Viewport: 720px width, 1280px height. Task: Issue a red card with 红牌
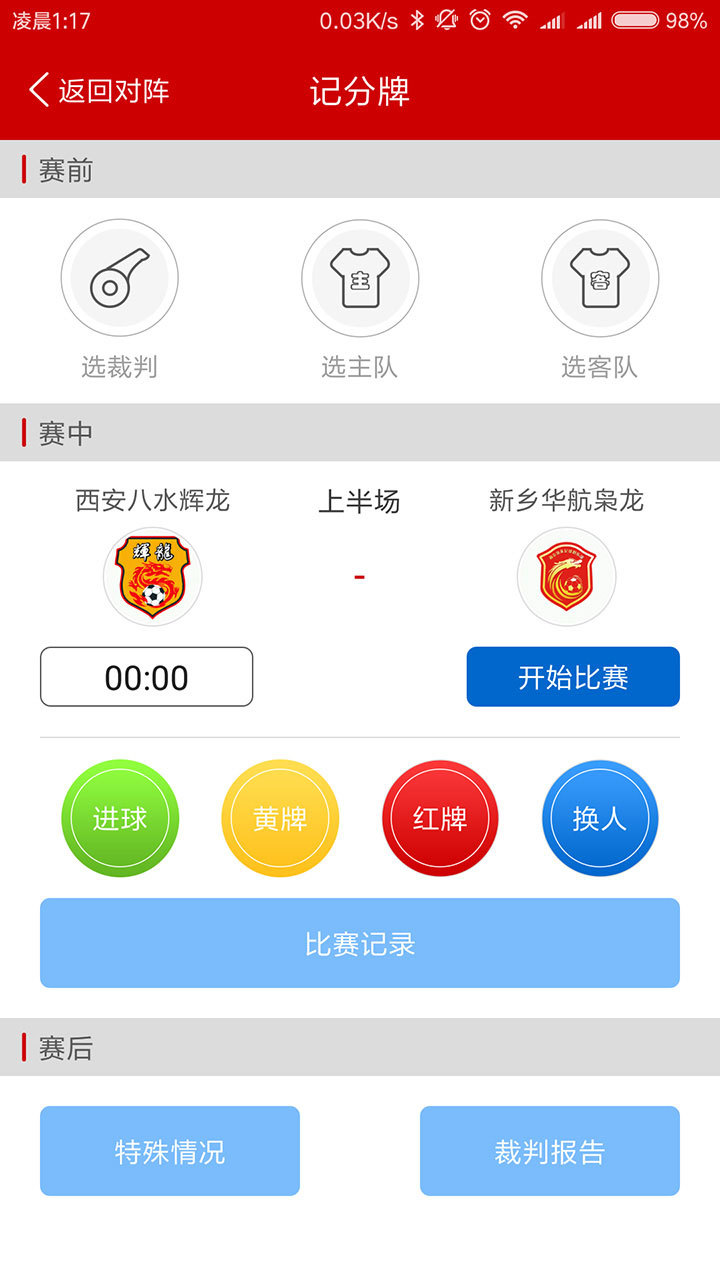[440, 819]
